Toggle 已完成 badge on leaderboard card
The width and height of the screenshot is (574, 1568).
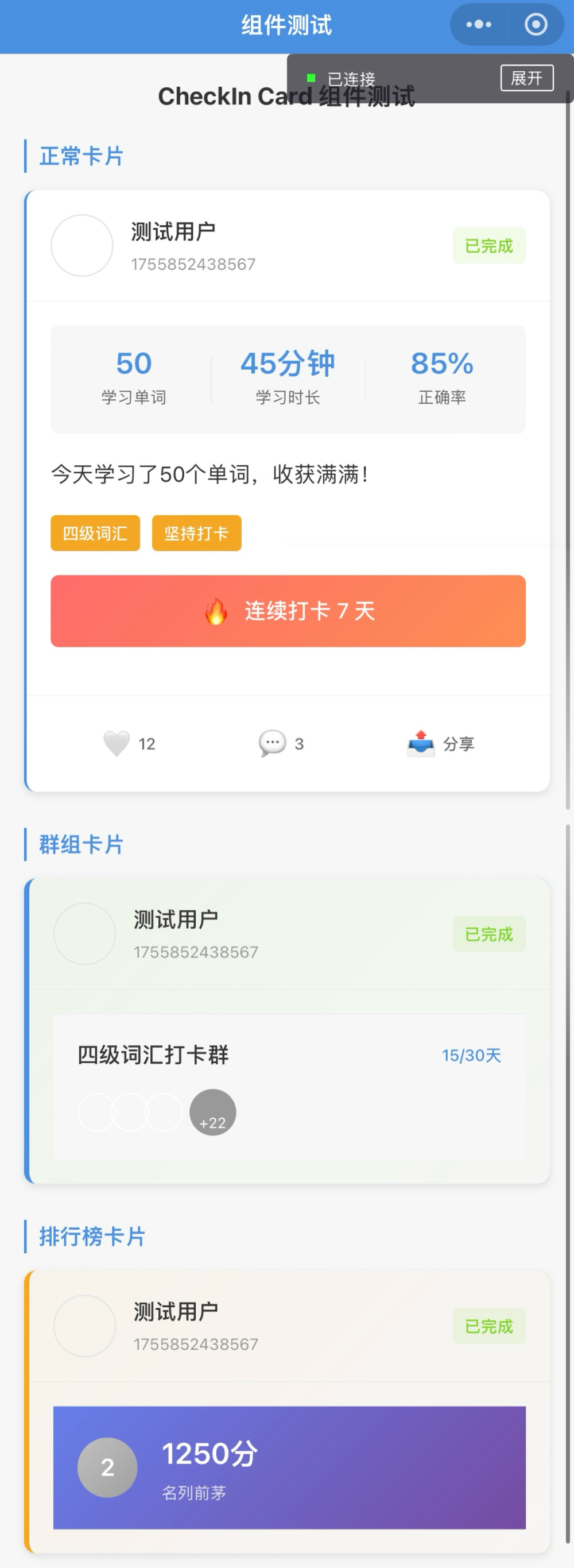pos(489,1326)
